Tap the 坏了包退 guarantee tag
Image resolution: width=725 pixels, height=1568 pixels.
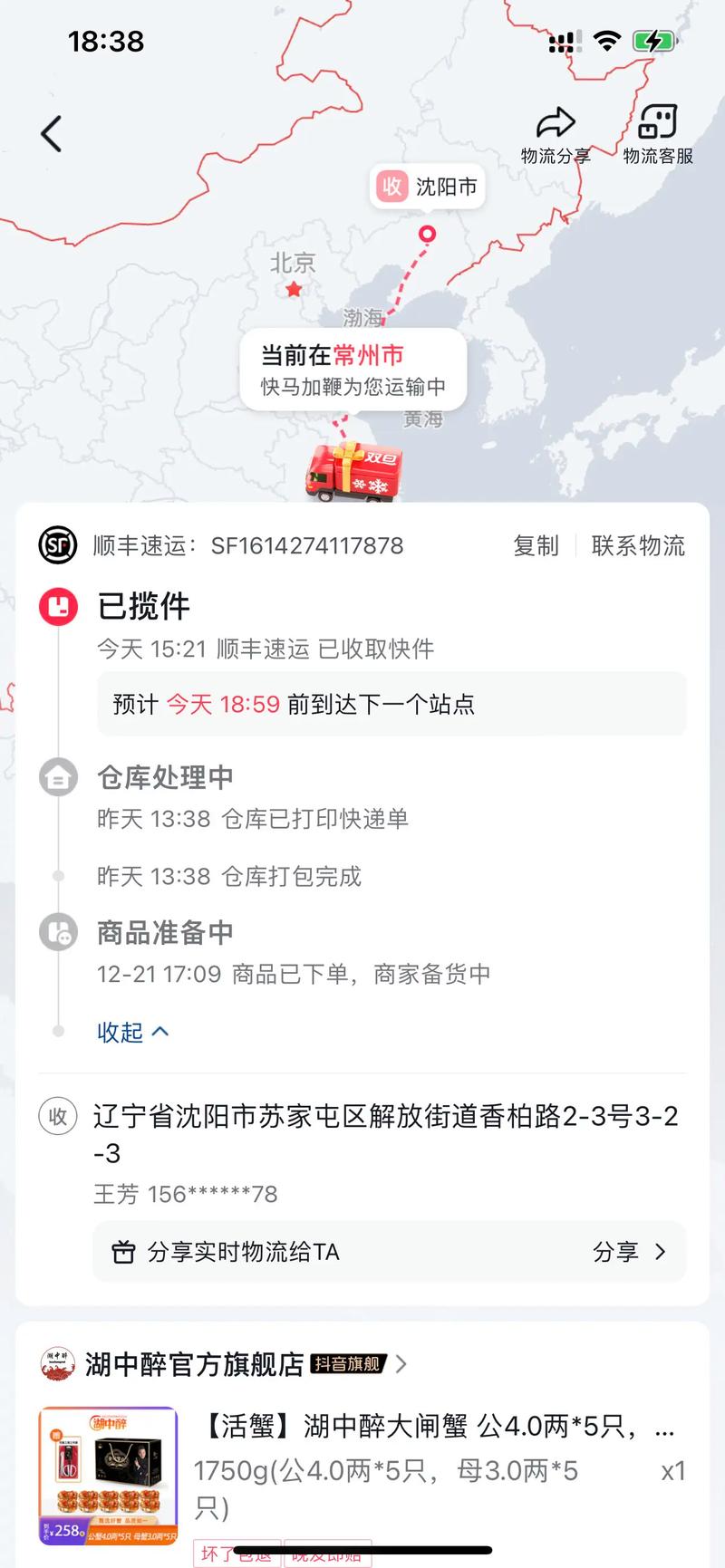(237, 1553)
